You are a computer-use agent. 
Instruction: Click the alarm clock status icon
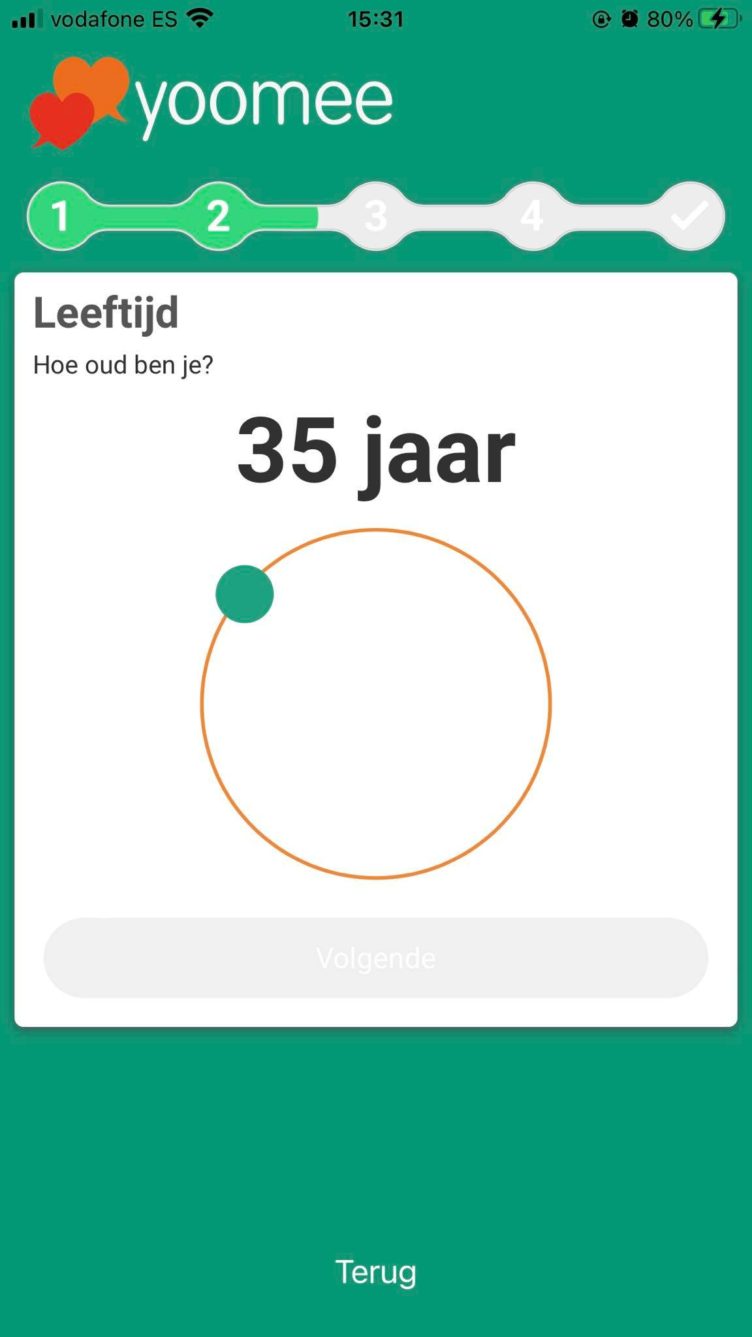[x=631, y=17]
